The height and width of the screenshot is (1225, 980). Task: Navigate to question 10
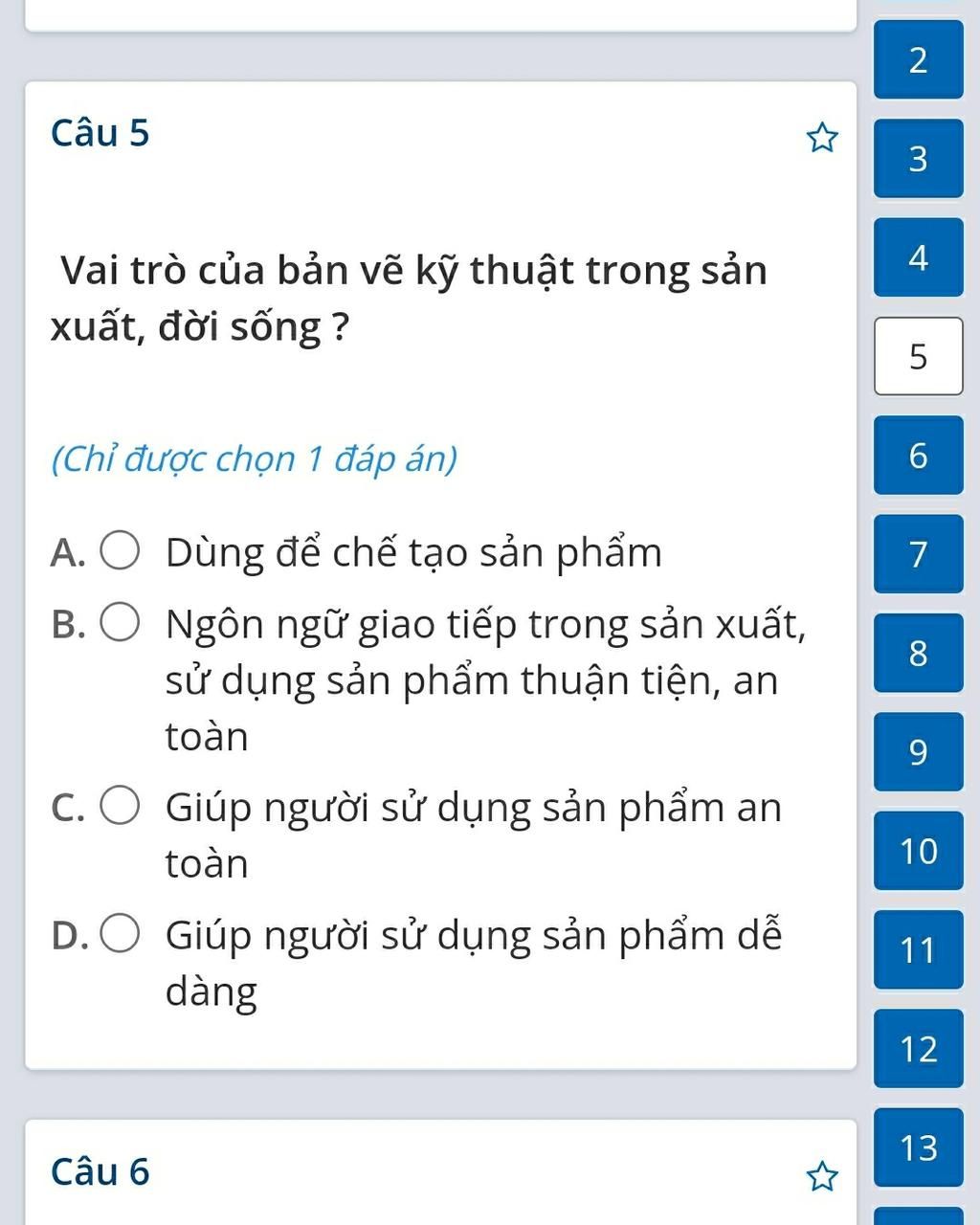[x=918, y=850]
